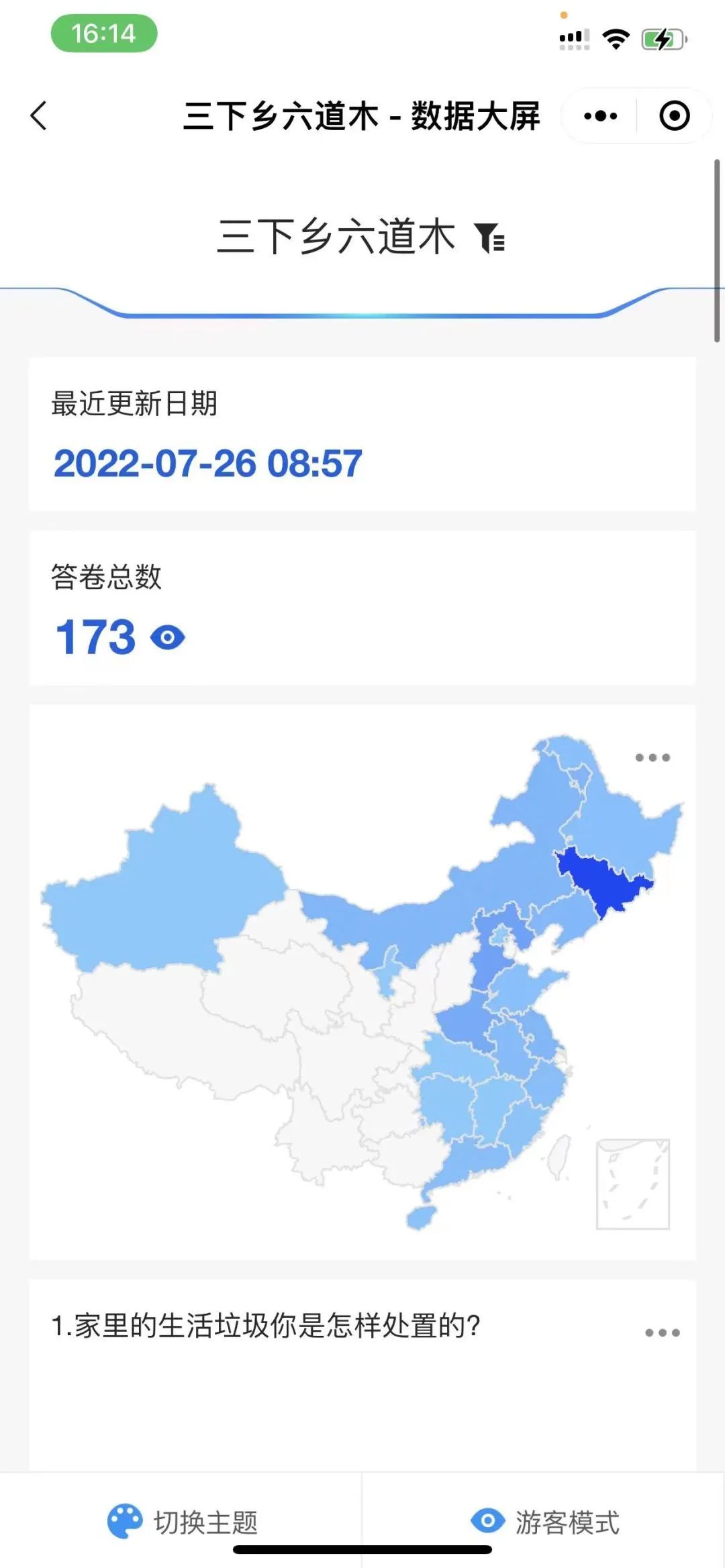Enable 游客模式 visitor mode
Screen dimensions: 725x1568
point(545,1522)
